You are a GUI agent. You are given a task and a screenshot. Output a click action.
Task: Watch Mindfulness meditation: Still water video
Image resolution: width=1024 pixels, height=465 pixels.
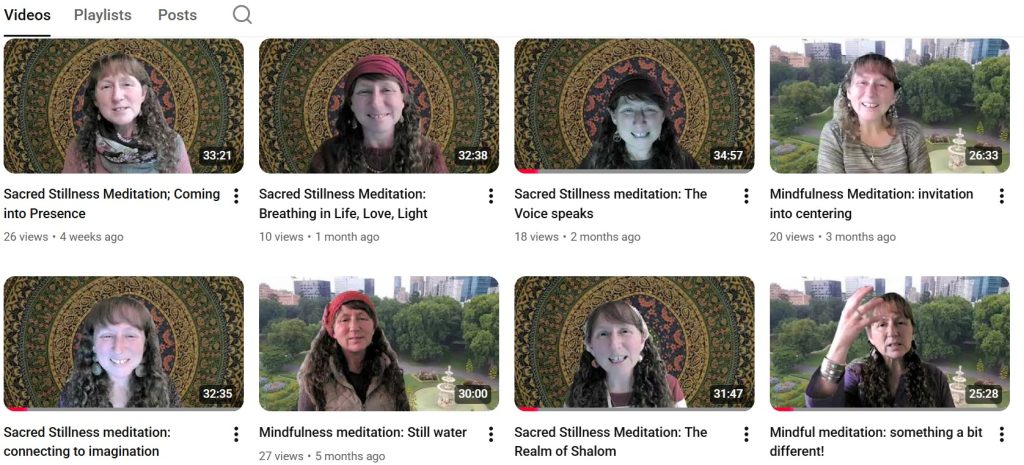tap(378, 343)
